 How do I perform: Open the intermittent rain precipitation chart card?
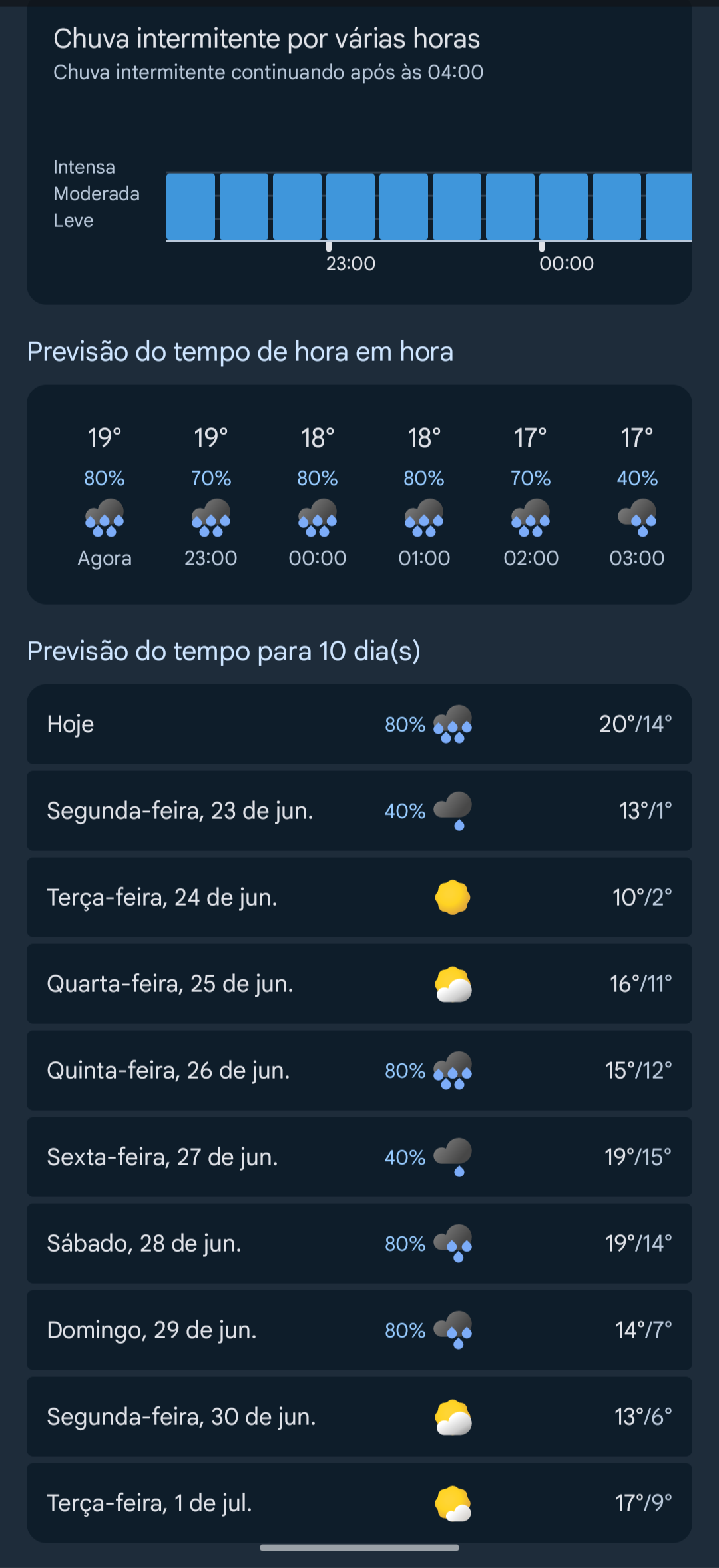[359, 156]
